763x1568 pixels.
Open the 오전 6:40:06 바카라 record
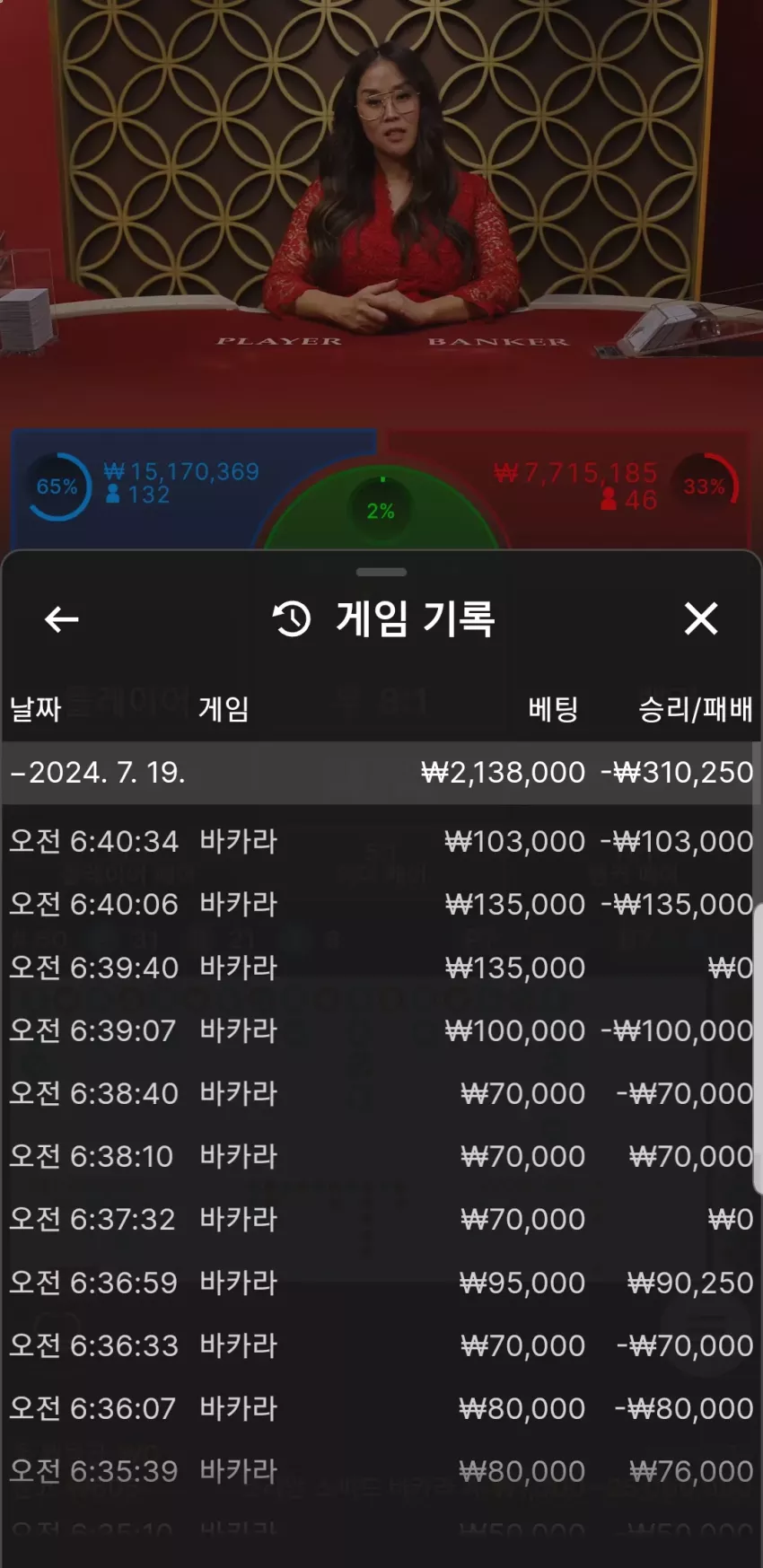point(381,905)
